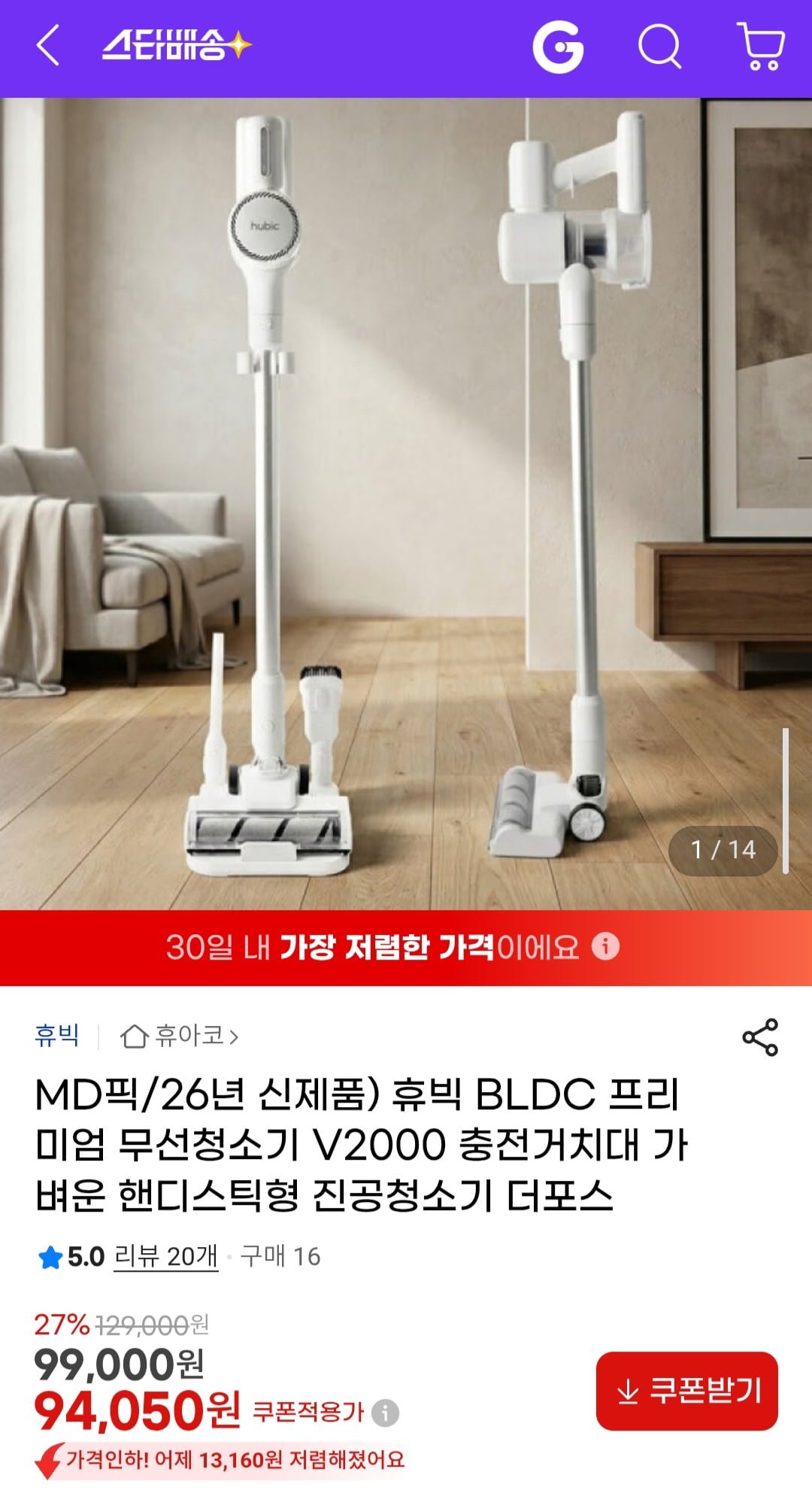Show info about the 30-day lowest price
The height and width of the screenshot is (1499, 812).
(x=606, y=946)
